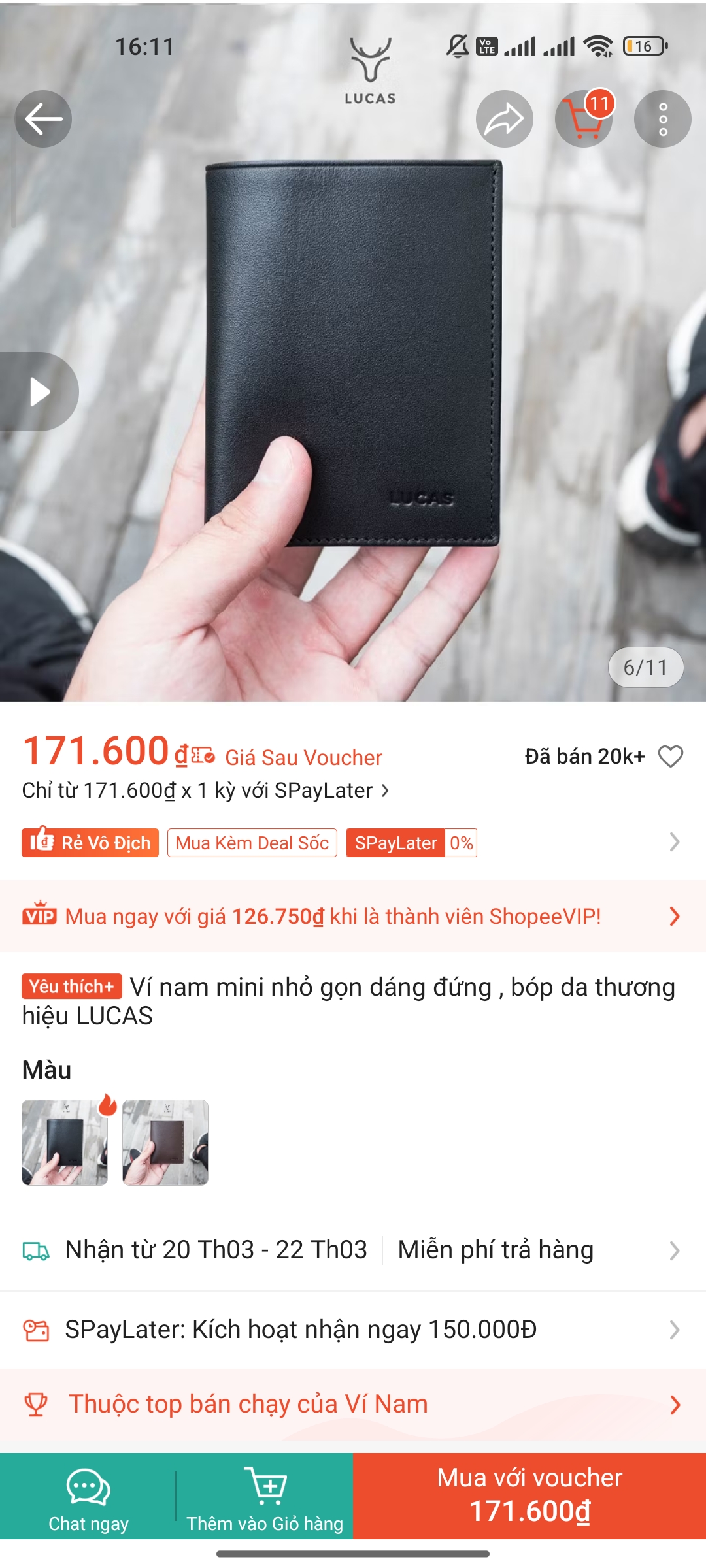
Task: Tap Thêm vào Giỏ hàng button
Action: coord(265,1497)
